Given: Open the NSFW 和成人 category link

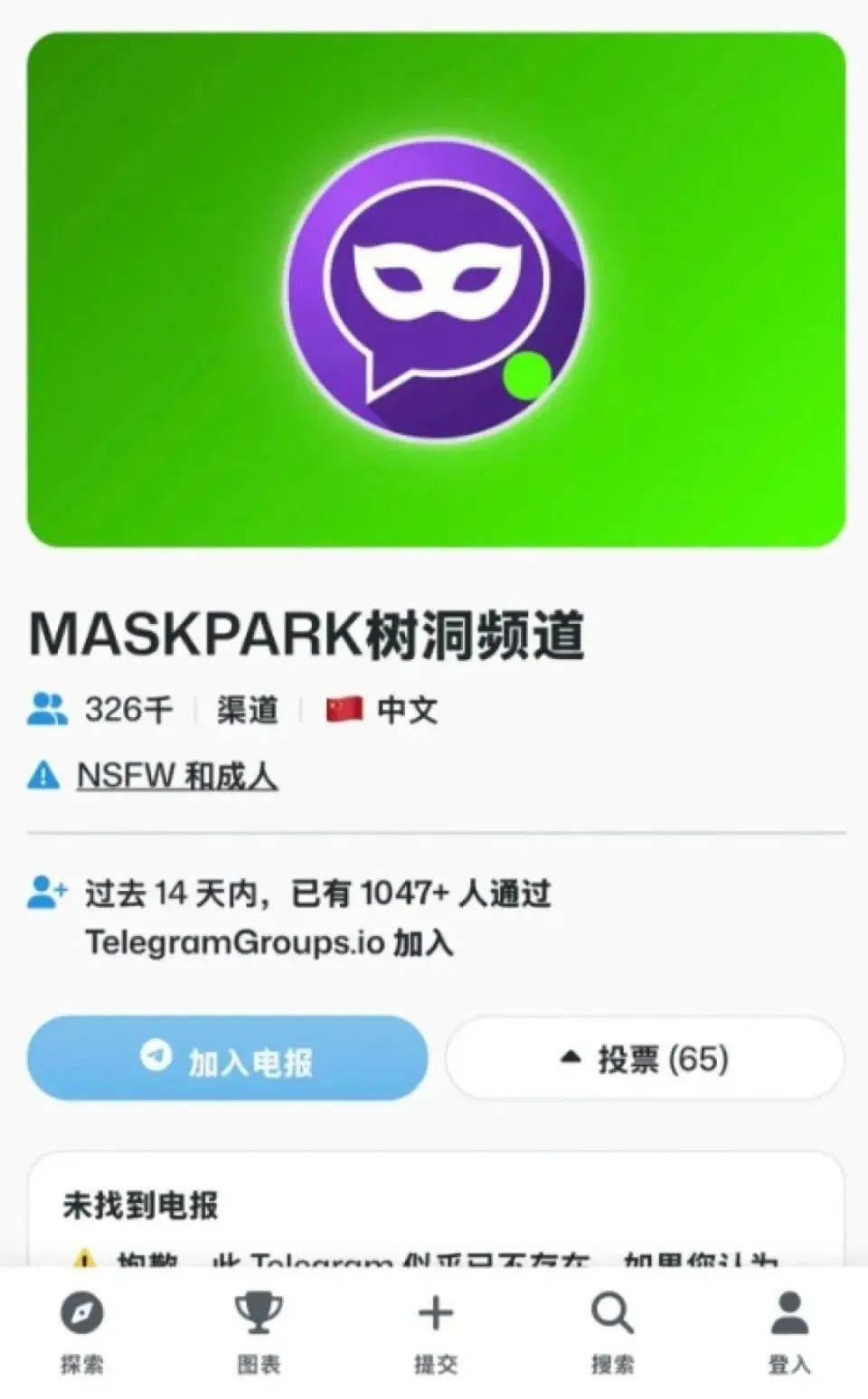Looking at the screenshot, I should pyautogui.click(x=176, y=776).
